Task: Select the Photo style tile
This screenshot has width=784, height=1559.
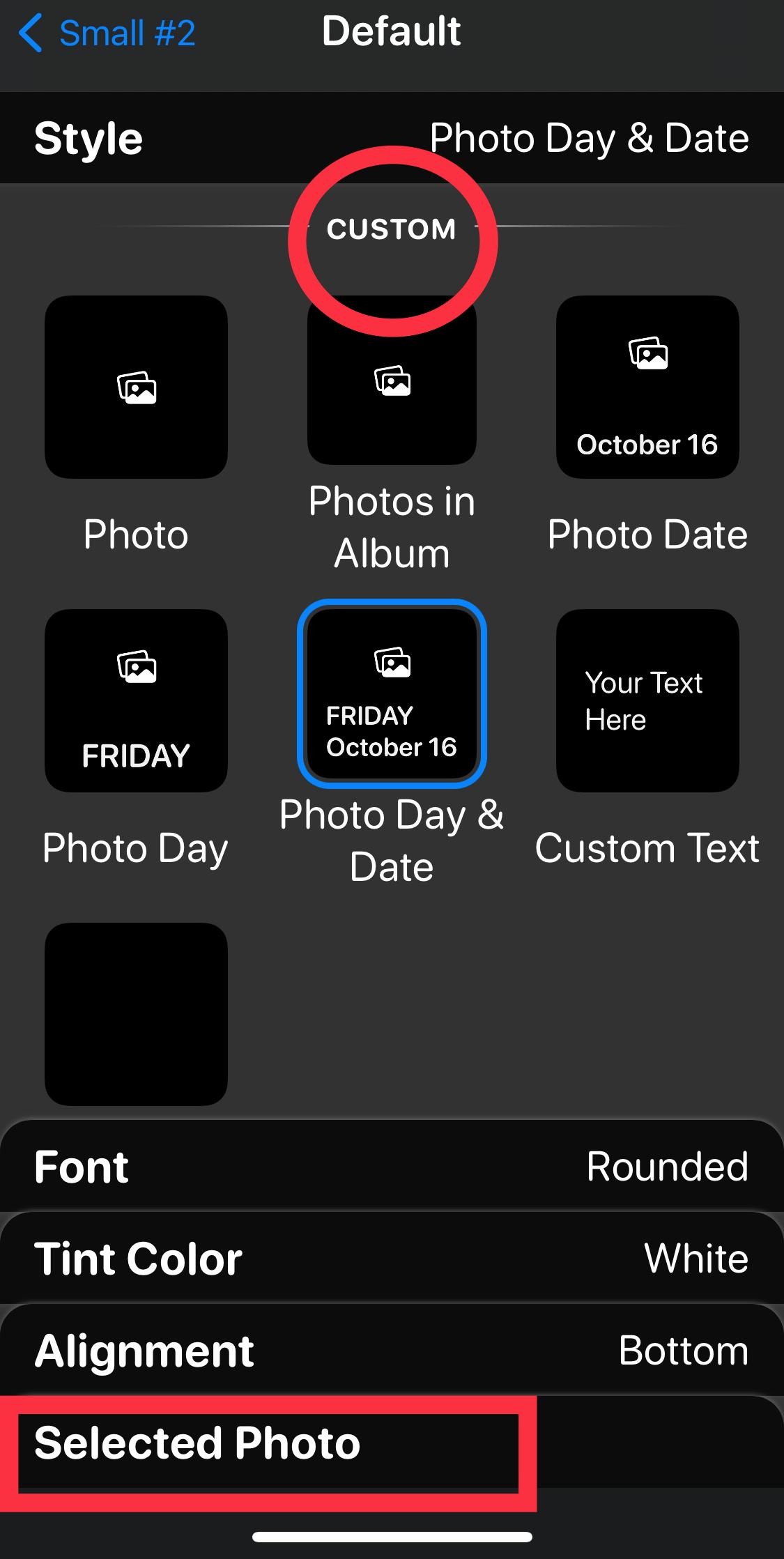Action: point(136,387)
